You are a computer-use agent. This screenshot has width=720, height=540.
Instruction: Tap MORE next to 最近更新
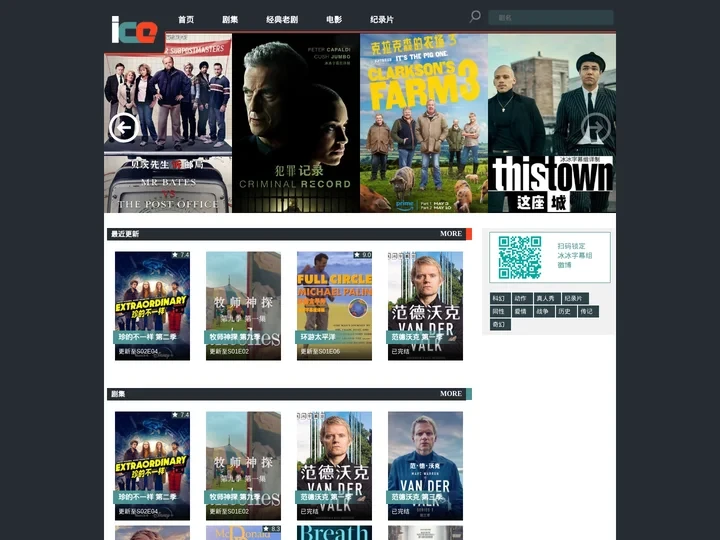pyautogui.click(x=450, y=234)
